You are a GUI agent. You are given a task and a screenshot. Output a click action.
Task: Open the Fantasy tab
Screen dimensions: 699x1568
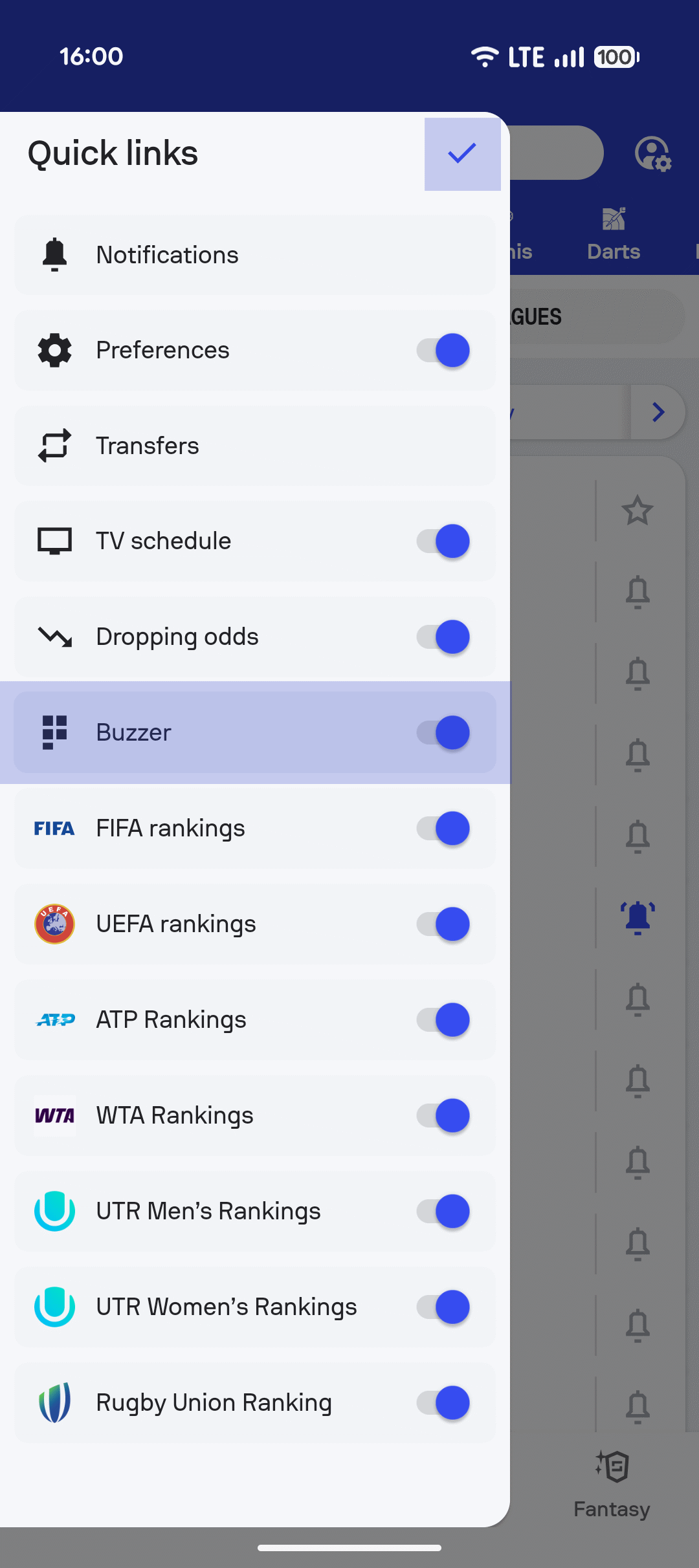point(612,1485)
